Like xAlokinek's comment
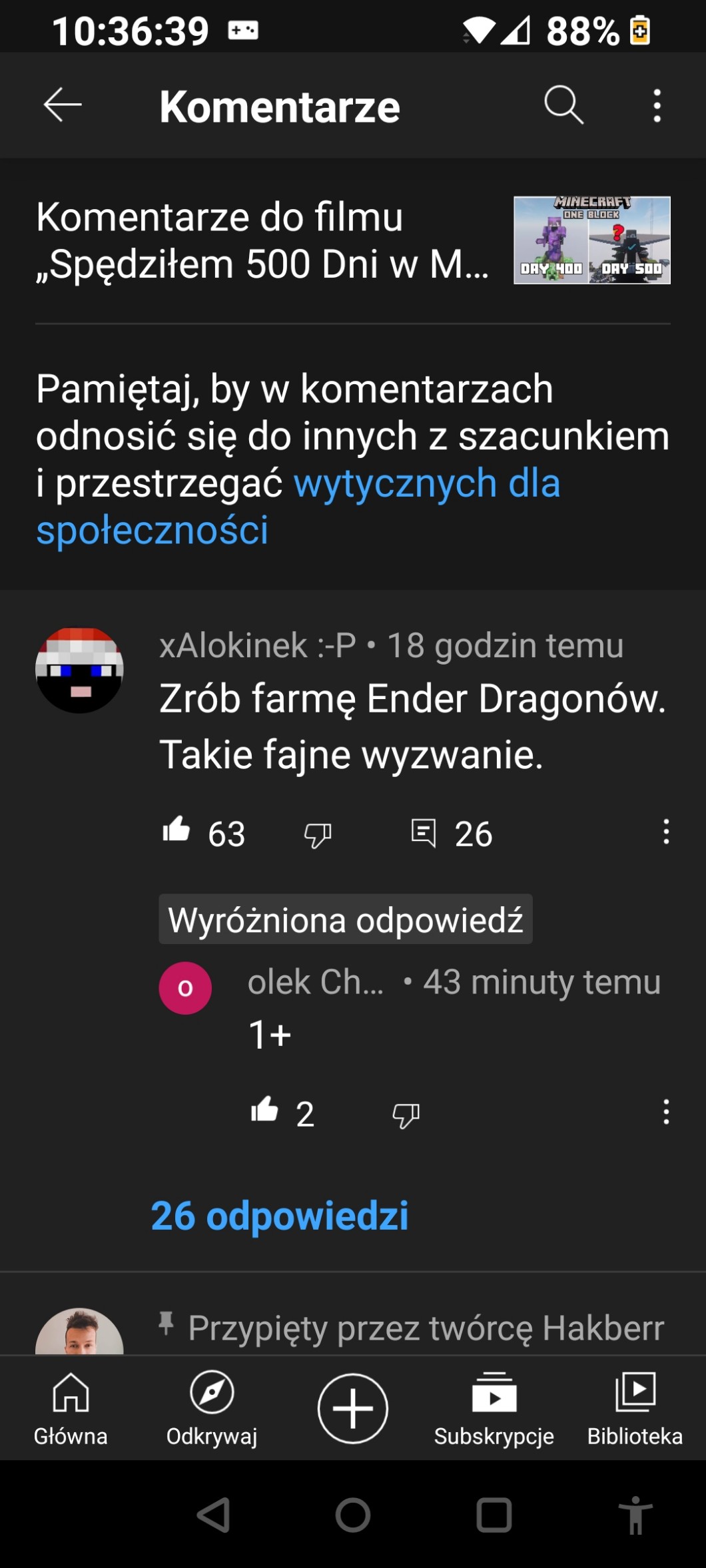706x1568 pixels. click(x=176, y=831)
